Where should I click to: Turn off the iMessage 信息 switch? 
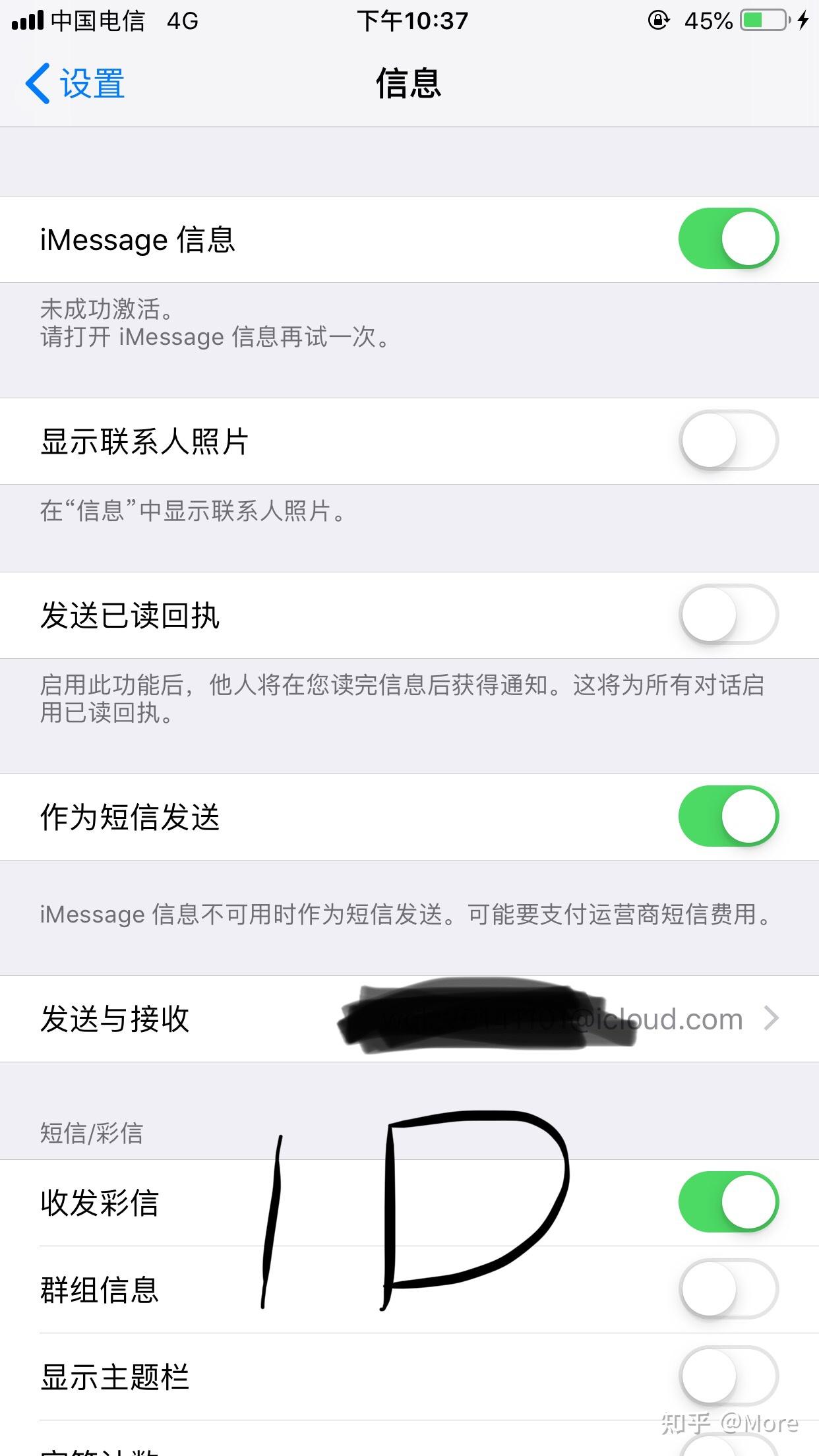(x=728, y=239)
